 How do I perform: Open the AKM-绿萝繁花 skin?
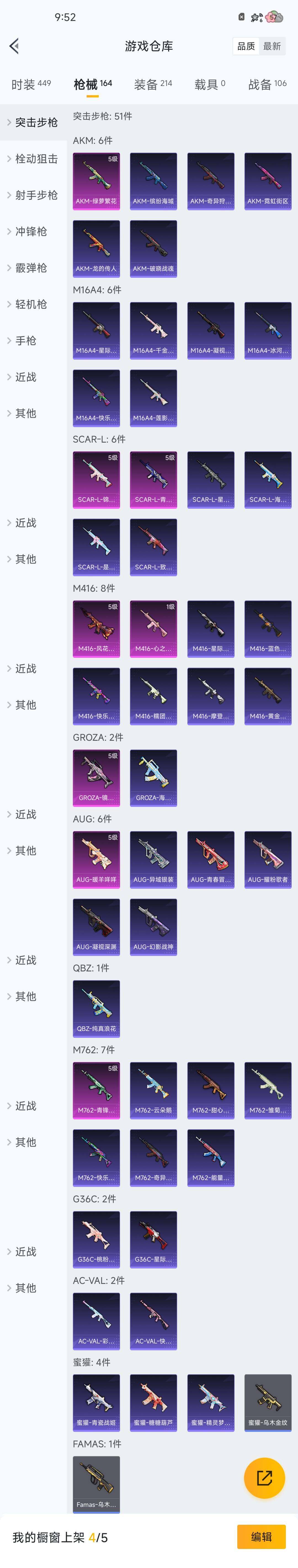click(96, 181)
